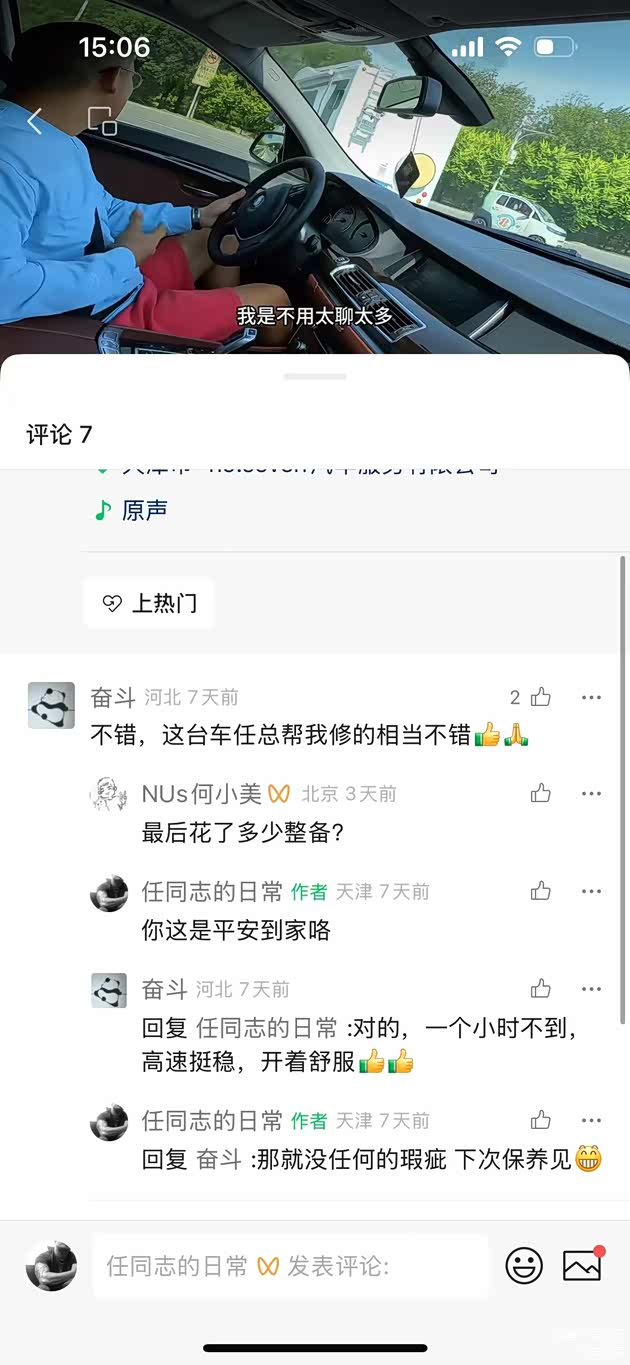This screenshot has height=1365, width=630.
Task: Like 奋斗's reply about 高速挺稳
Action: click(x=540, y=989)
